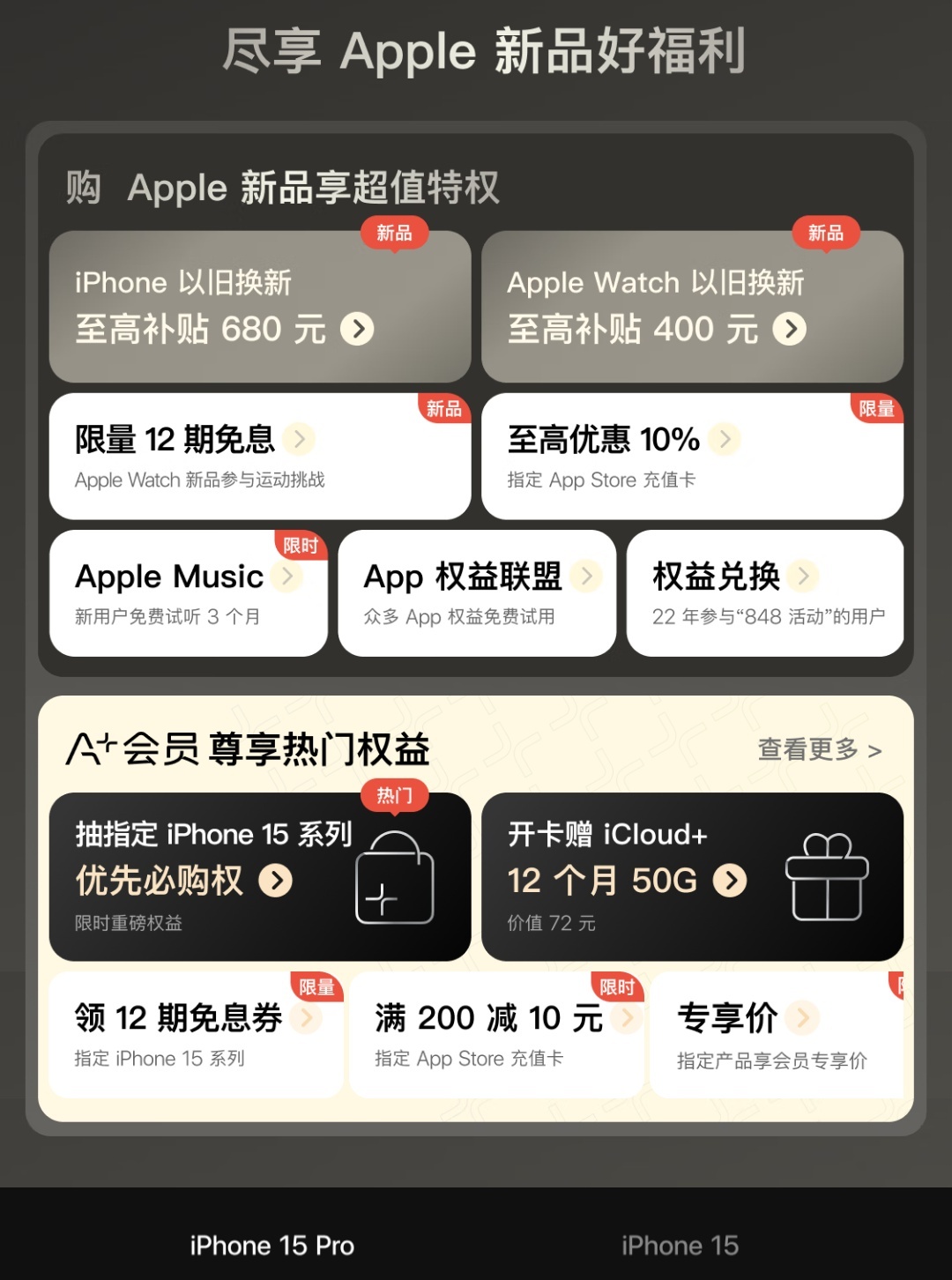Viewport: 952px width, 1280px height.
Task: Open 至高优惠 10% App Store card
Action: click(692, 457)
